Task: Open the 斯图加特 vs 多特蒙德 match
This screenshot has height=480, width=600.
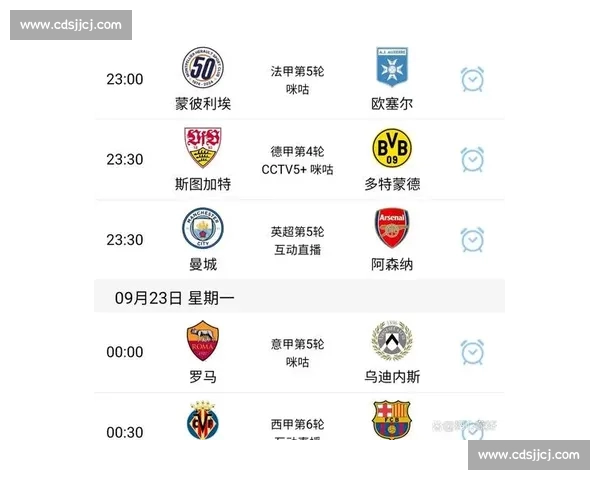Action: click(x=297, y=160)
